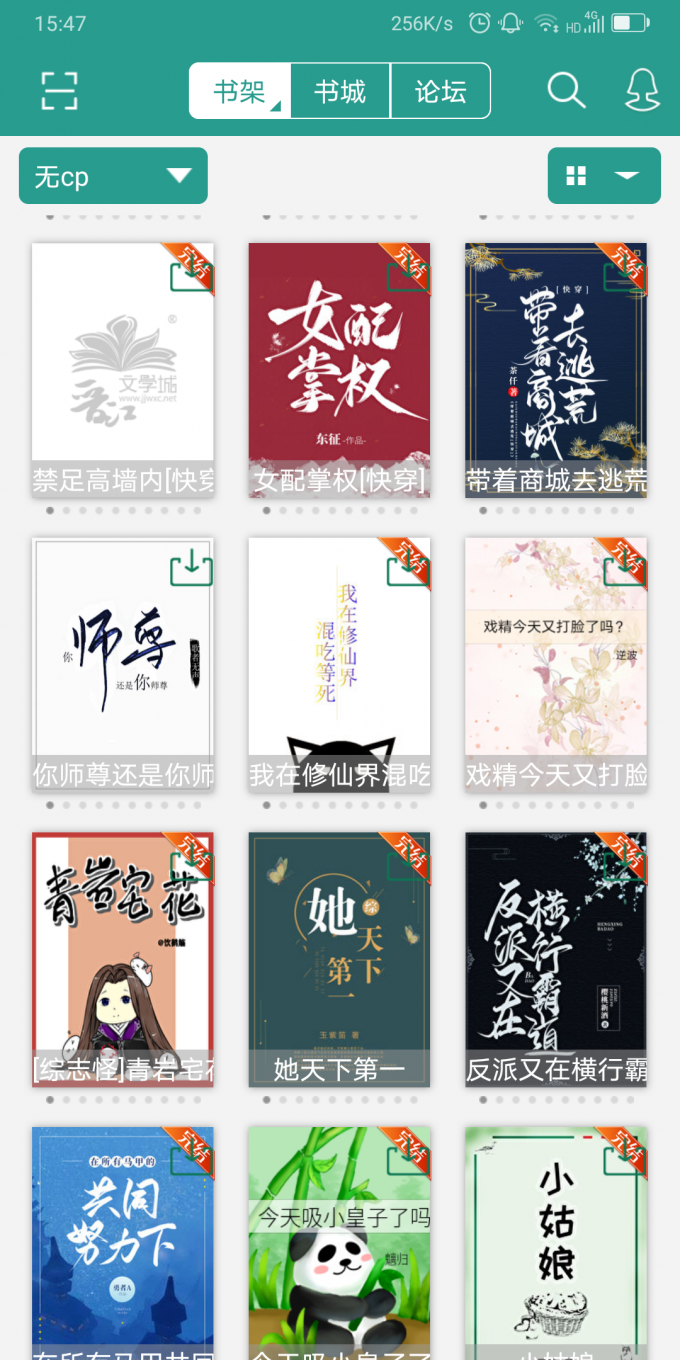Open the book 小姑娘
This screenshot has width=680, height=1360.
pos(556,1240)
